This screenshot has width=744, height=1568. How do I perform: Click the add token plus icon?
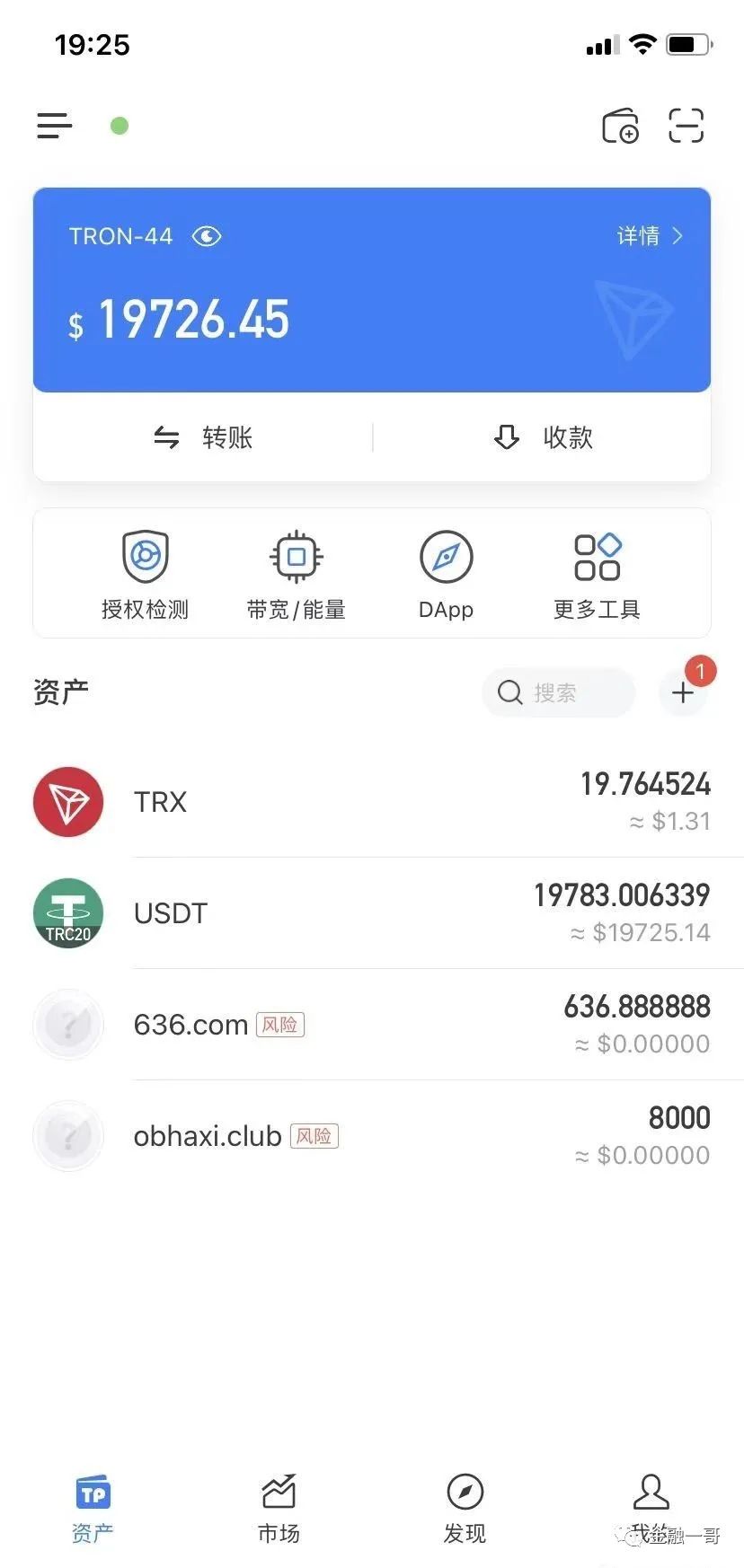683,692
